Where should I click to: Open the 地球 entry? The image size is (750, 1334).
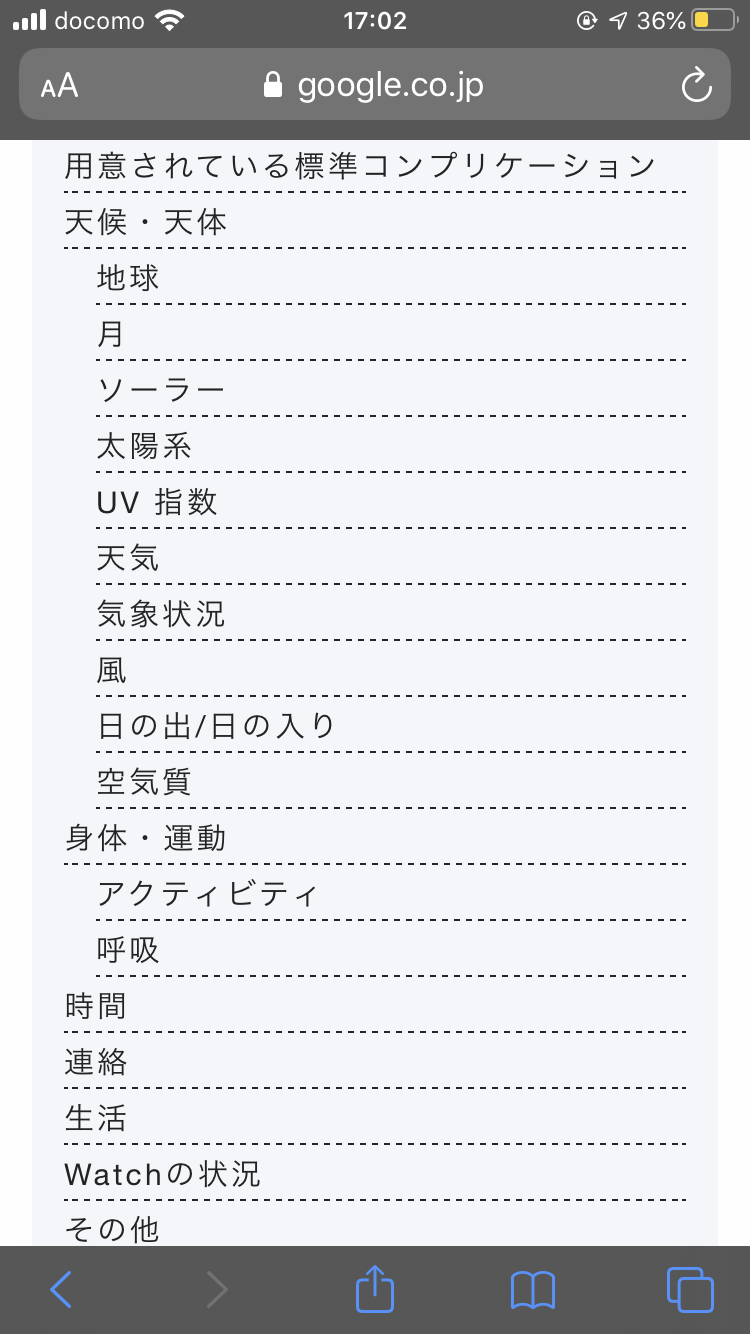[x=128, y=278]
